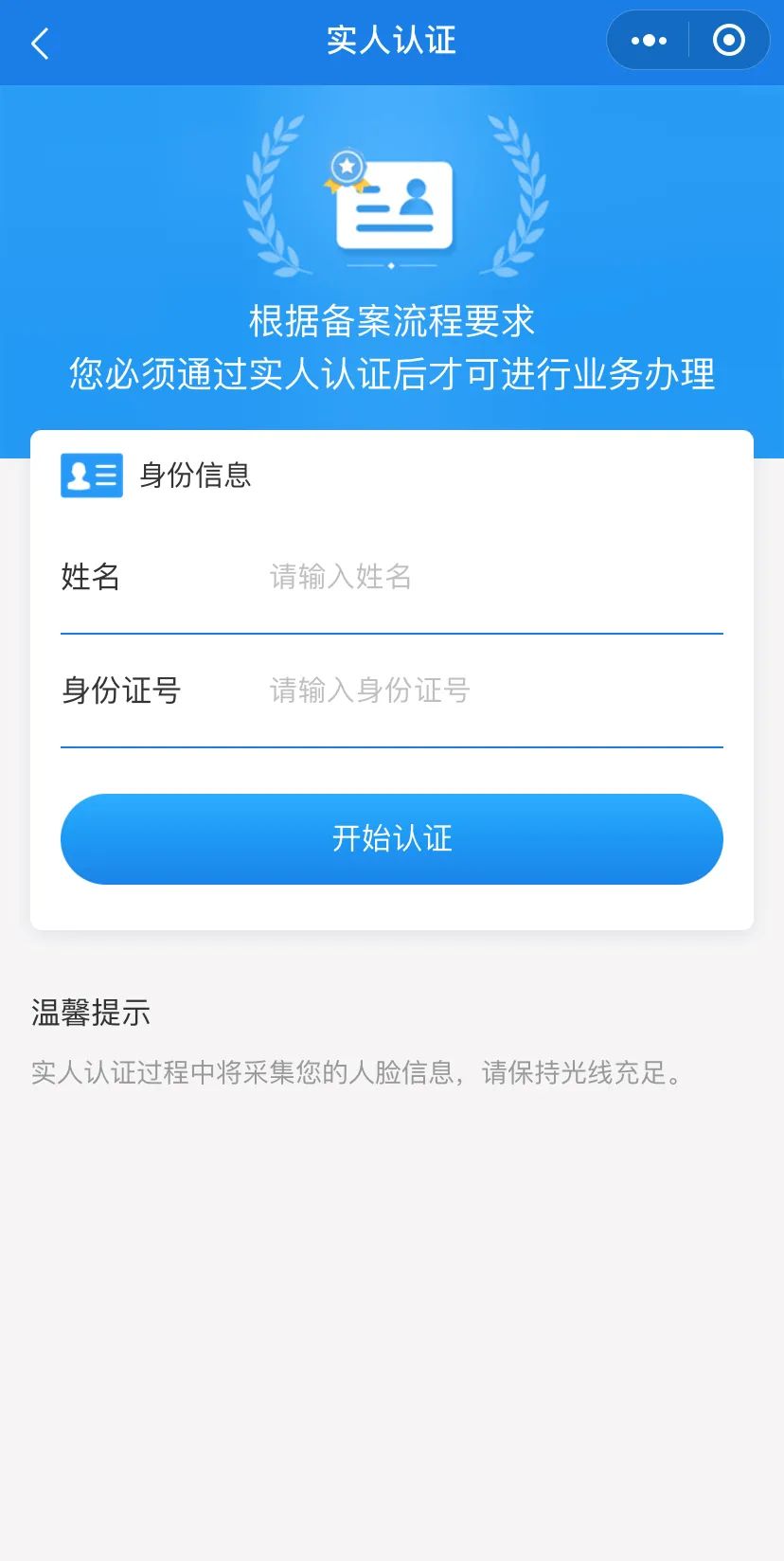The image size is (784, 1561).
Task: Tap the 开始认证 button
Action: [392, 839]
